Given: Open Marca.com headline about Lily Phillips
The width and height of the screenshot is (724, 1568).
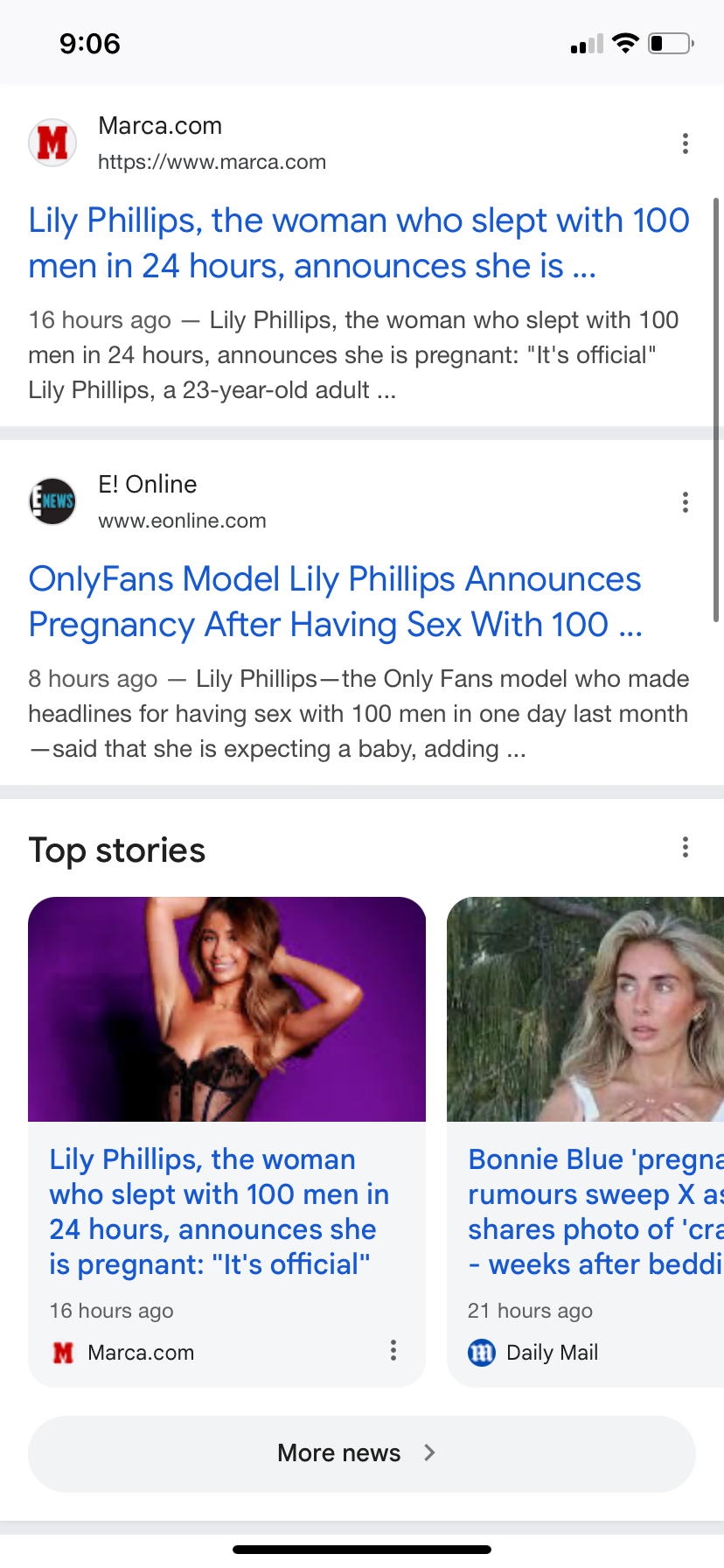Looking at the screenshot, I should tap(359, 243).
